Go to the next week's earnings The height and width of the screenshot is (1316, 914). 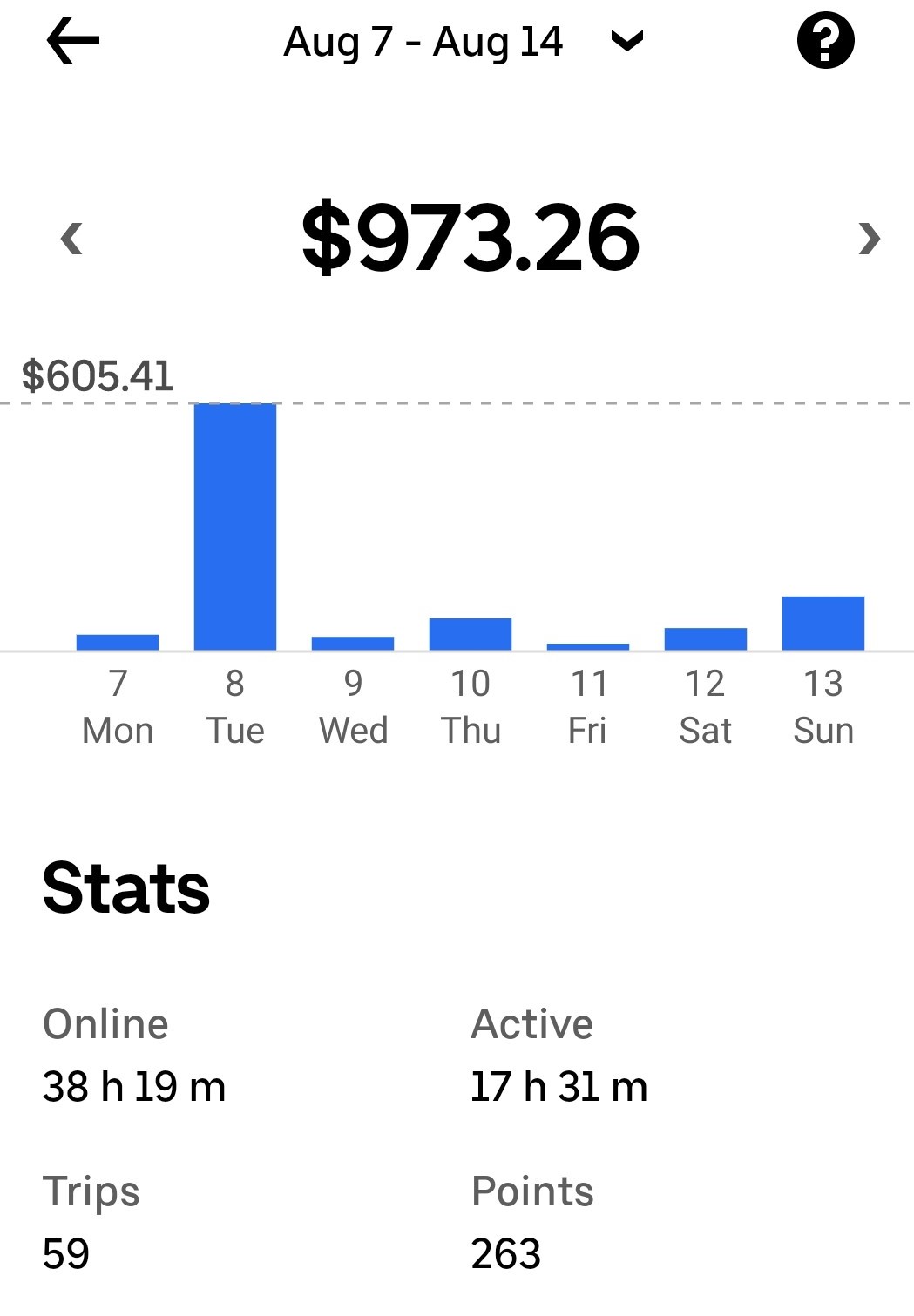[869, 238]
